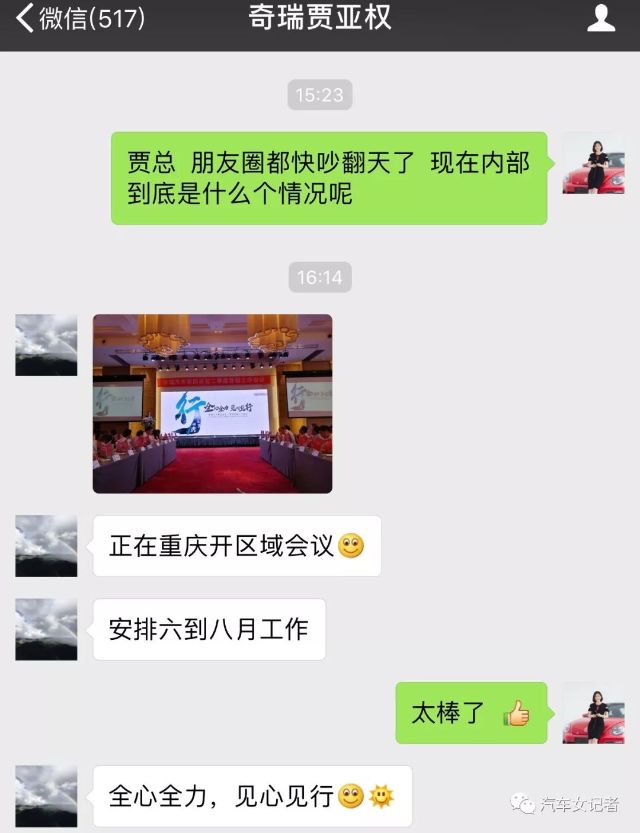Tap the contact's avatar beside the photo message
Screen dimensions: 640x833
[x=46, y=345]
